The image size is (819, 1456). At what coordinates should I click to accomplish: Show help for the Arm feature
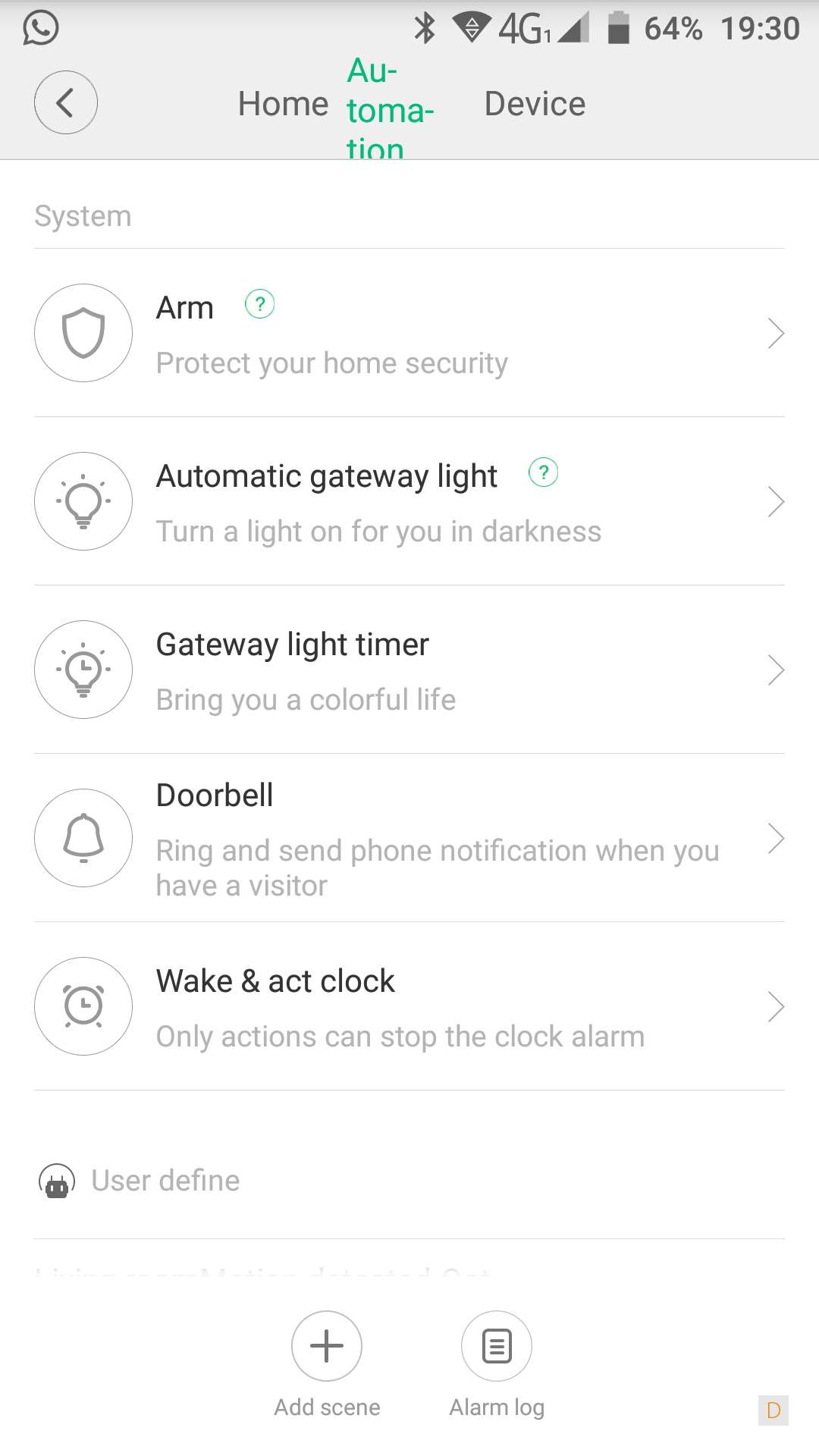click(259, 305)
